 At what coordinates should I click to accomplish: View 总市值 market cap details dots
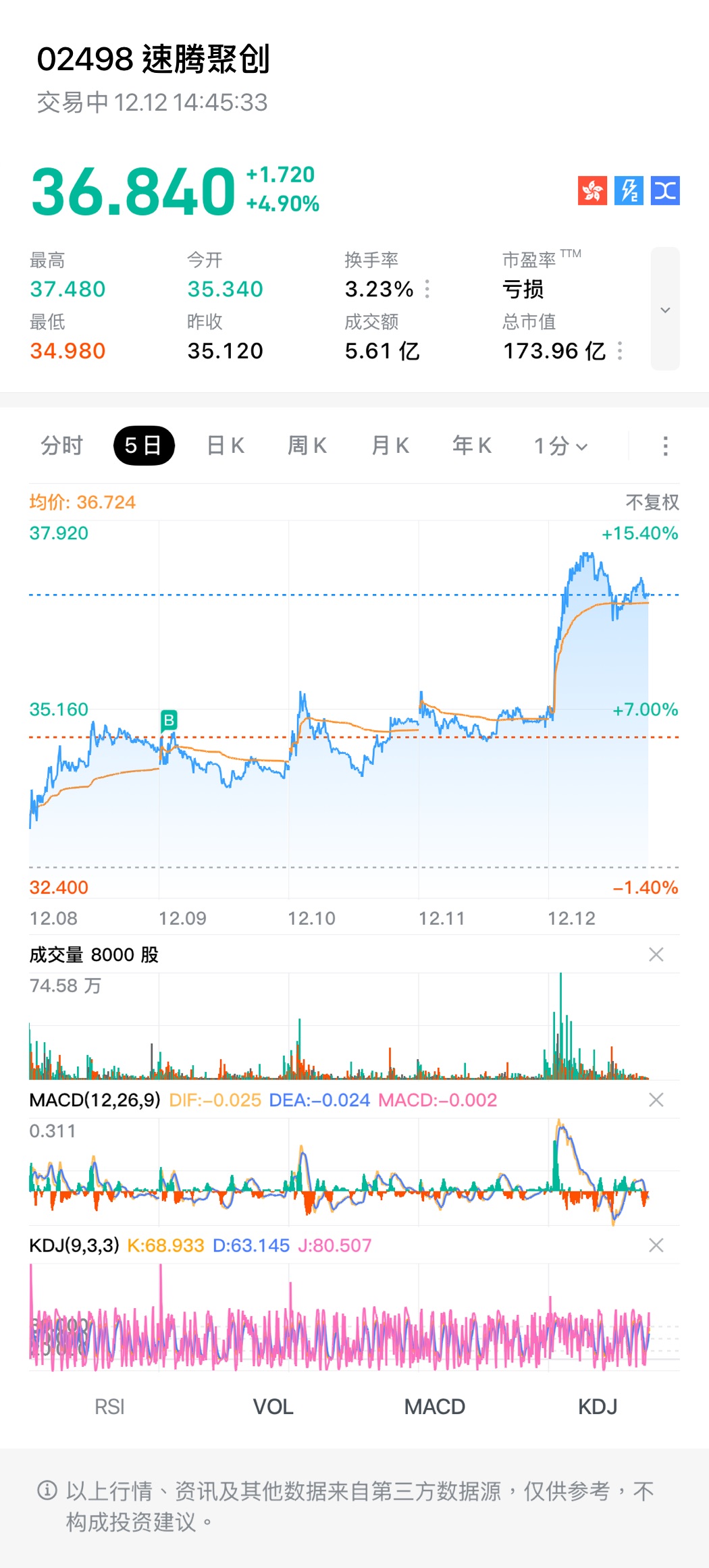[620, 351]
